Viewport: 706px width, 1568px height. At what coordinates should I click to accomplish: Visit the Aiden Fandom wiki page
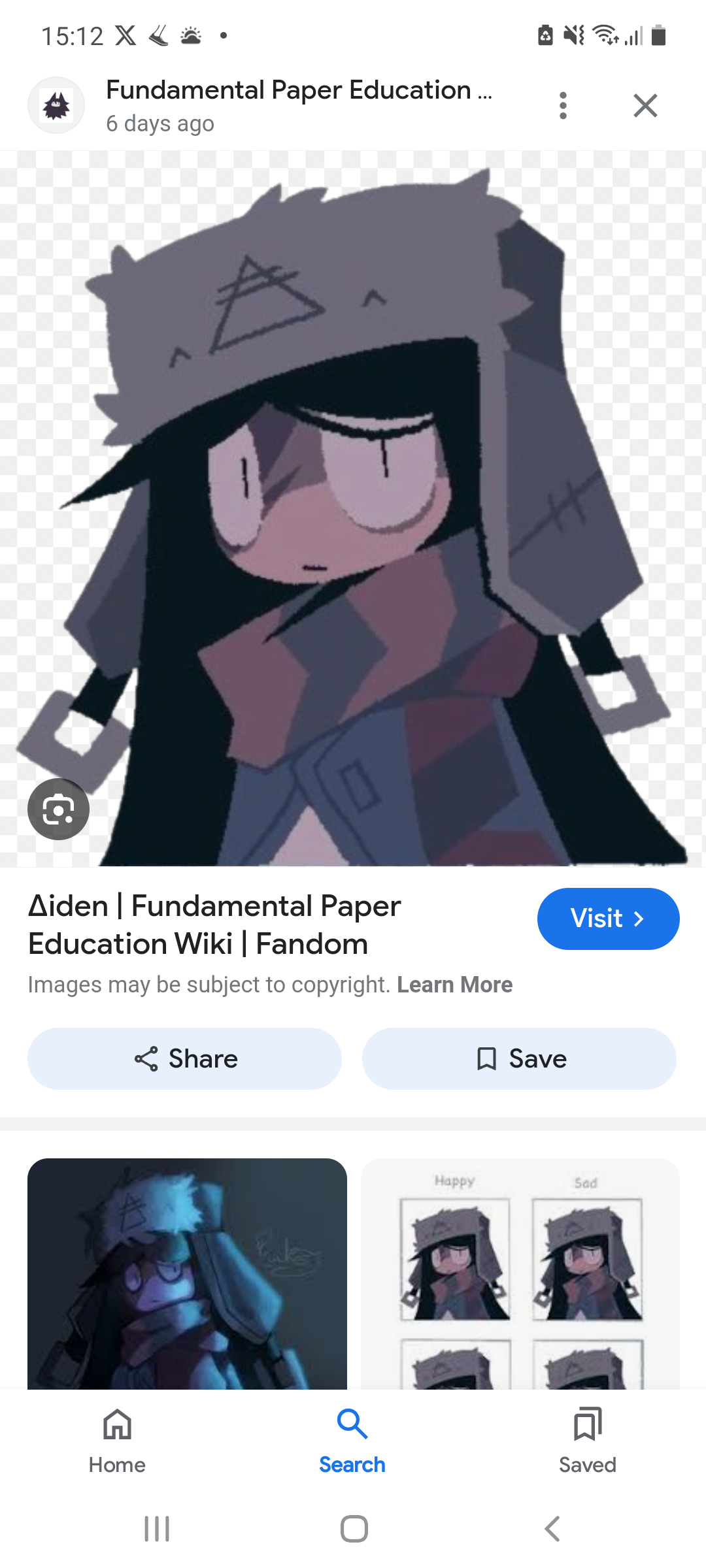(608, 918)
